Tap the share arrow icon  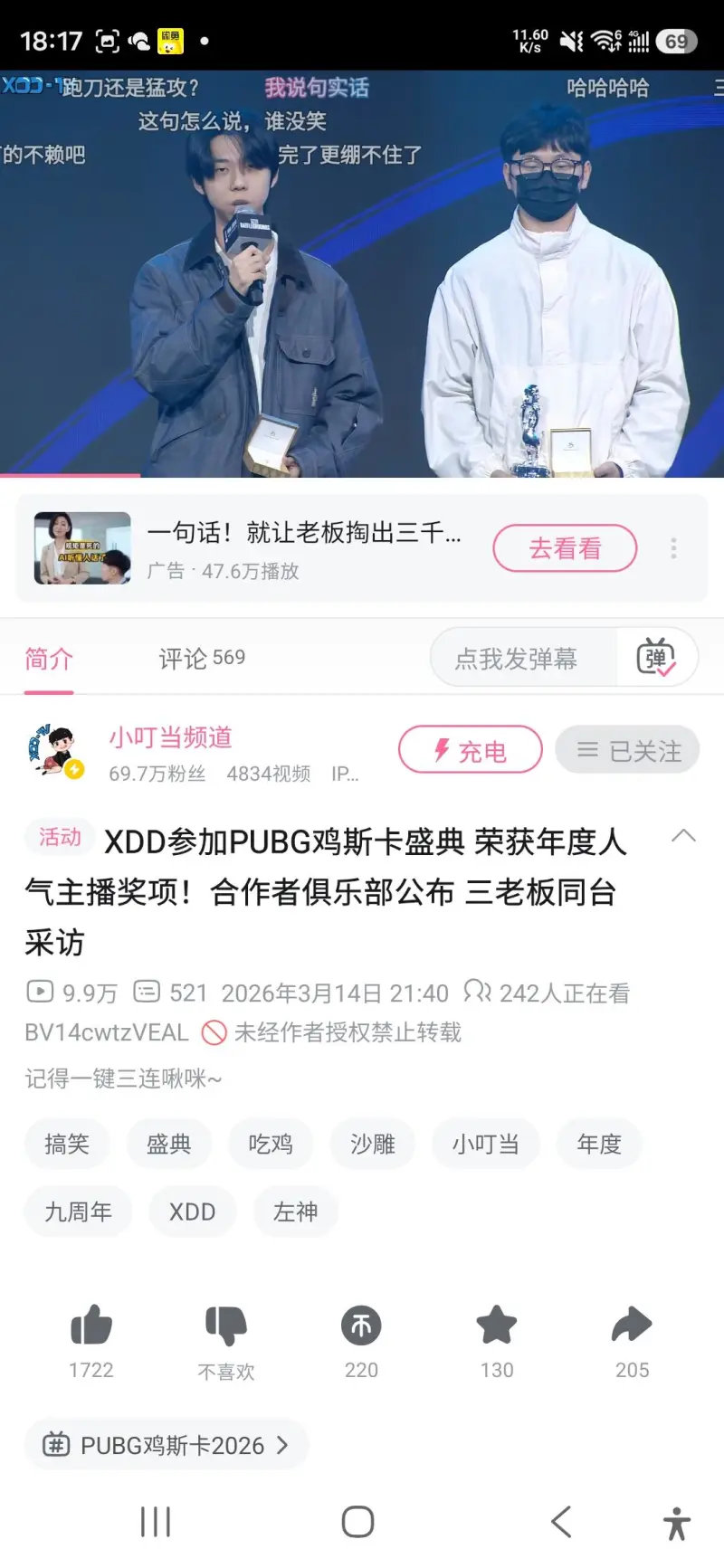(631, 1324)
